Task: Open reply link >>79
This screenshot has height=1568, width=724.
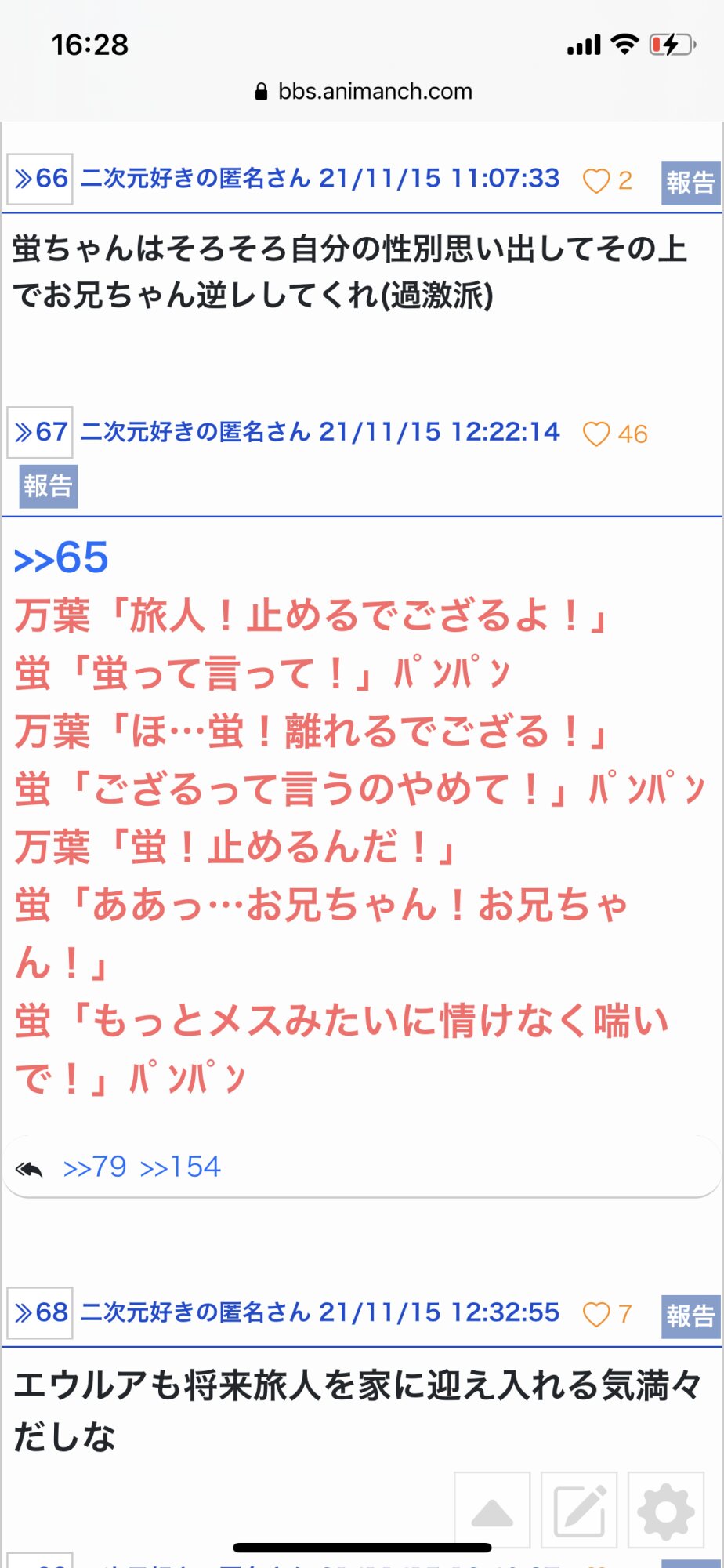Action: [95, 1167]
